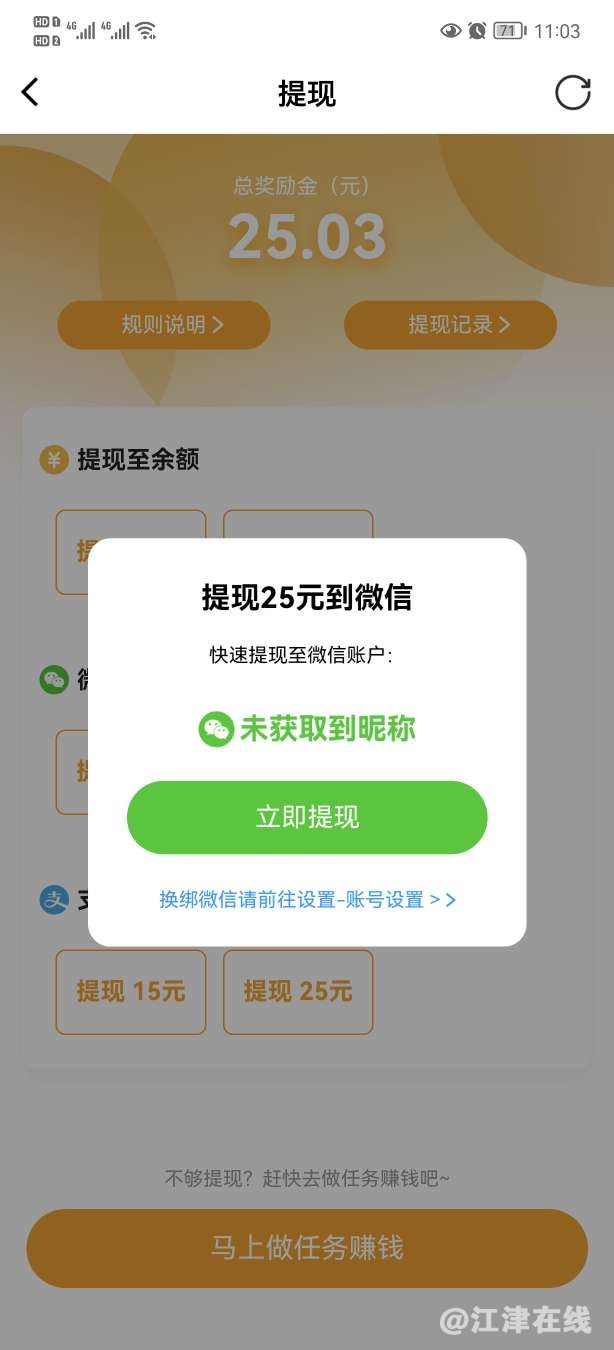Tap the back arrow in header
Screen dimensions: 614x1350
(x=30, y=93)
